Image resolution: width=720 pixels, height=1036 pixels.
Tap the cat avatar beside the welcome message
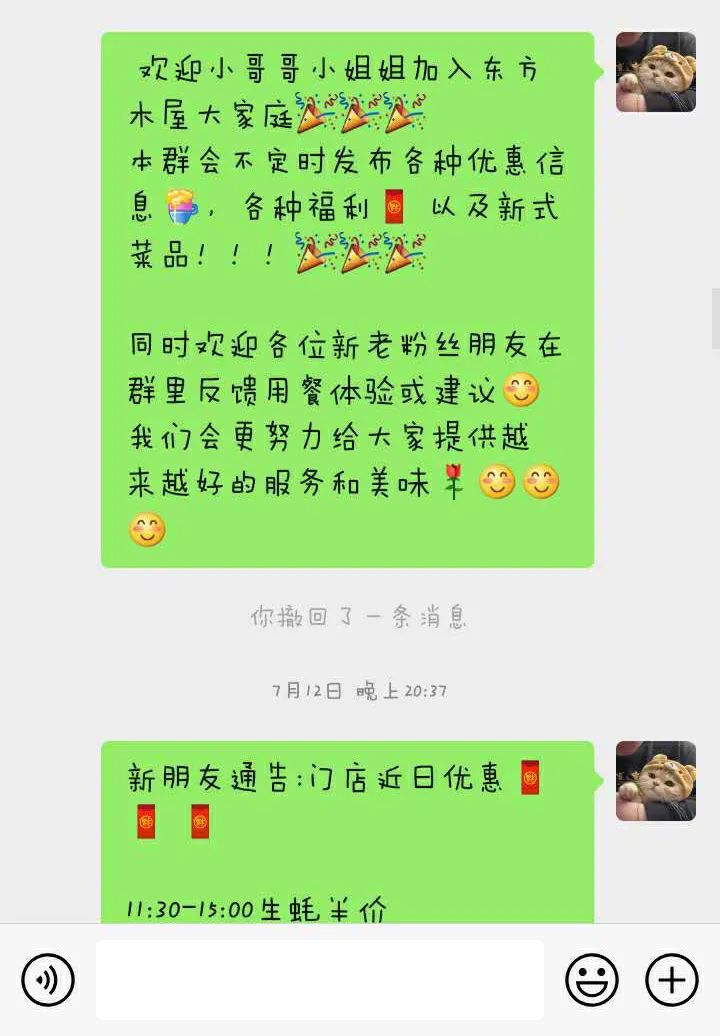[x=655, y=72]
